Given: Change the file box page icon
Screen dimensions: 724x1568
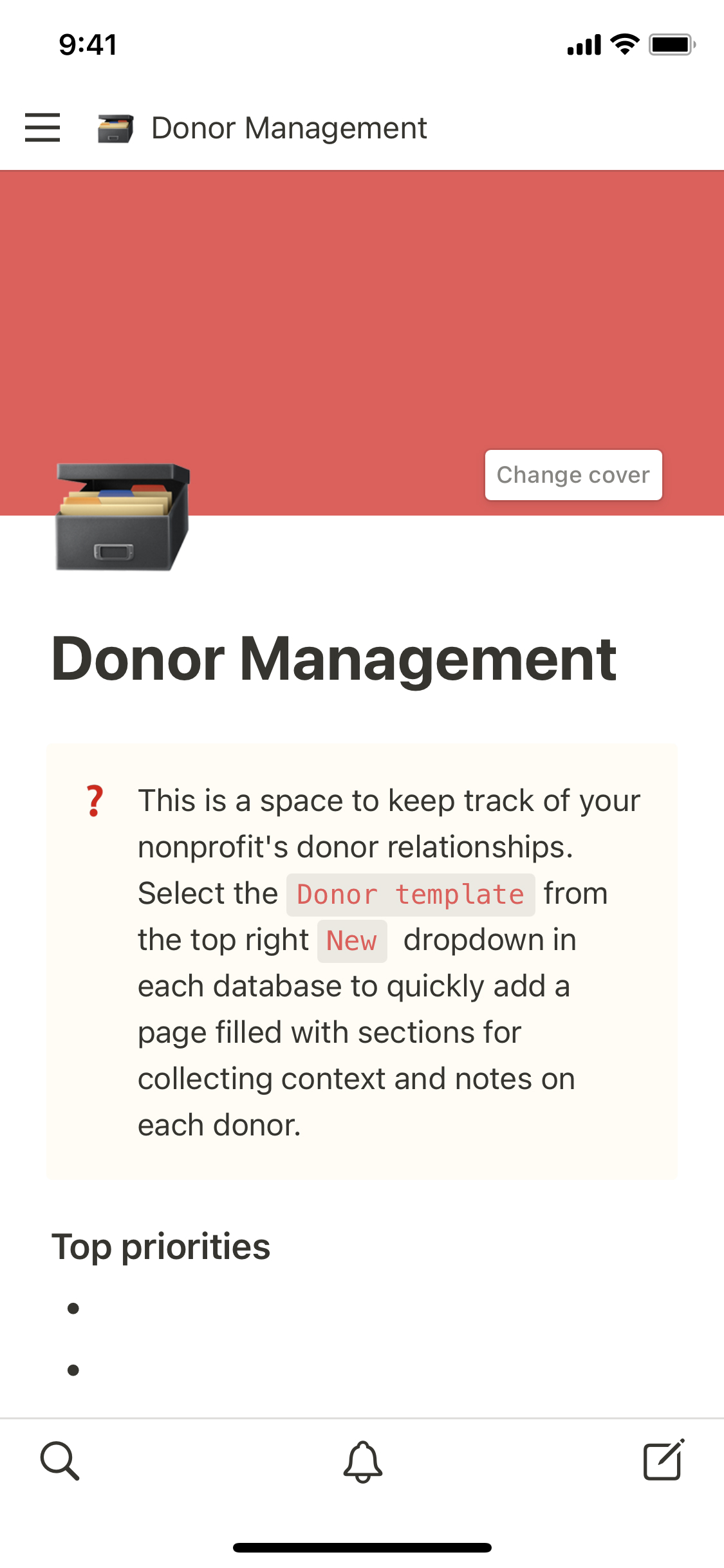Looking at the screenshot, I should coord(122,516).
